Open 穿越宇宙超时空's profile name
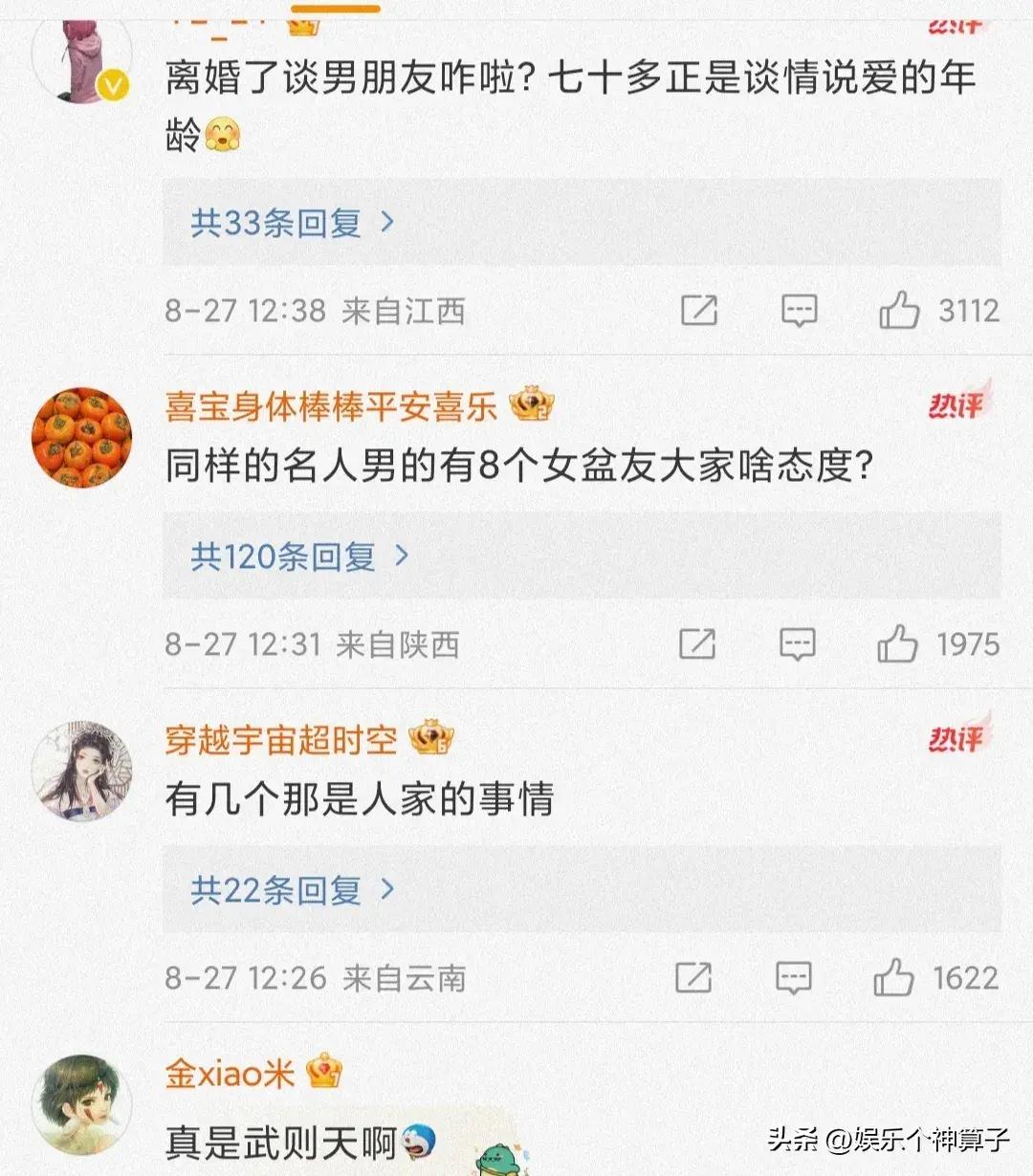Viewport: 1033px width, 1176px height. [x=280, y=739]
